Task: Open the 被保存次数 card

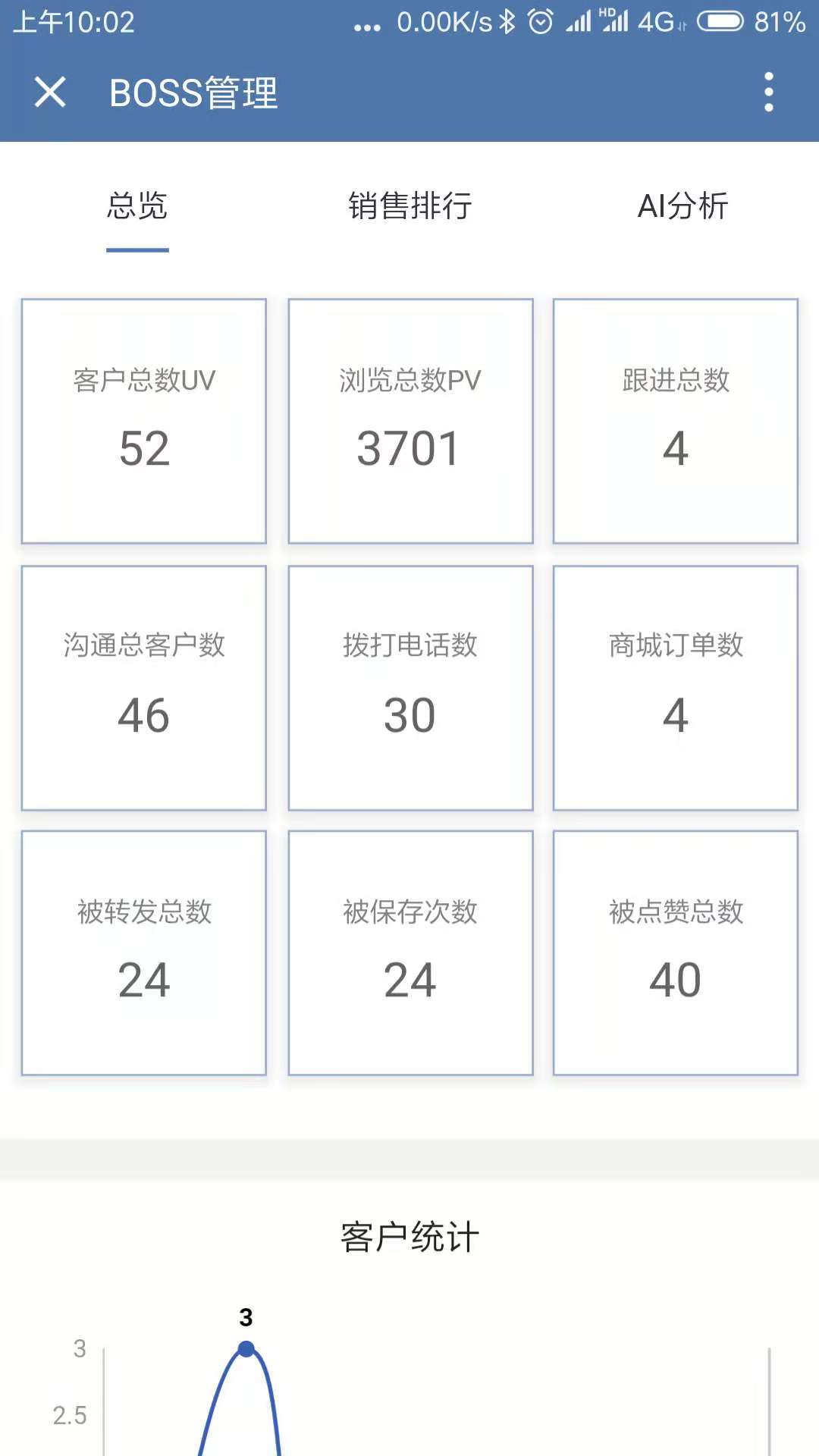Action: (x=410, y=953)
